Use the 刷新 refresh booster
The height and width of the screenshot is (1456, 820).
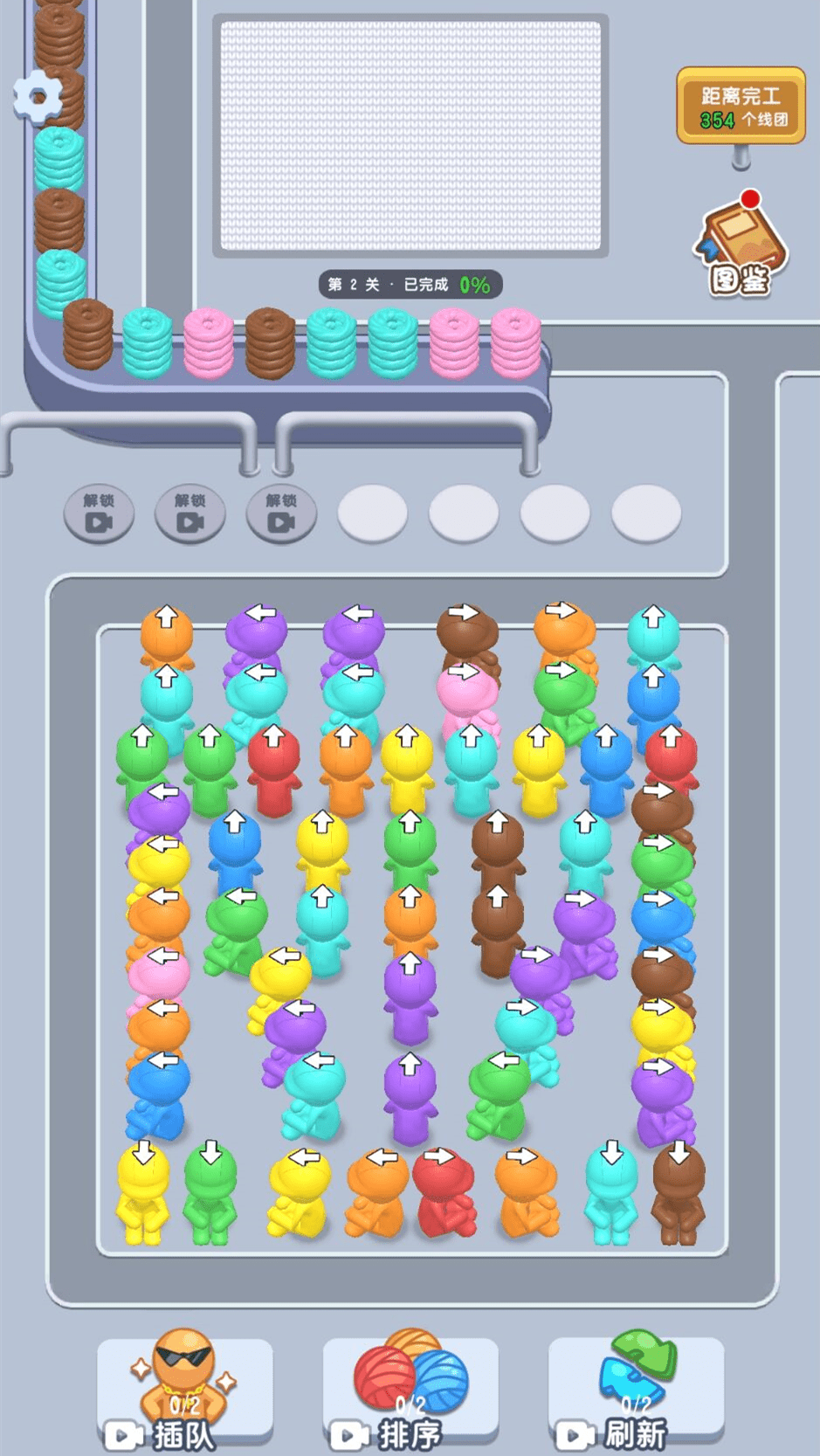coord(636,1390)
